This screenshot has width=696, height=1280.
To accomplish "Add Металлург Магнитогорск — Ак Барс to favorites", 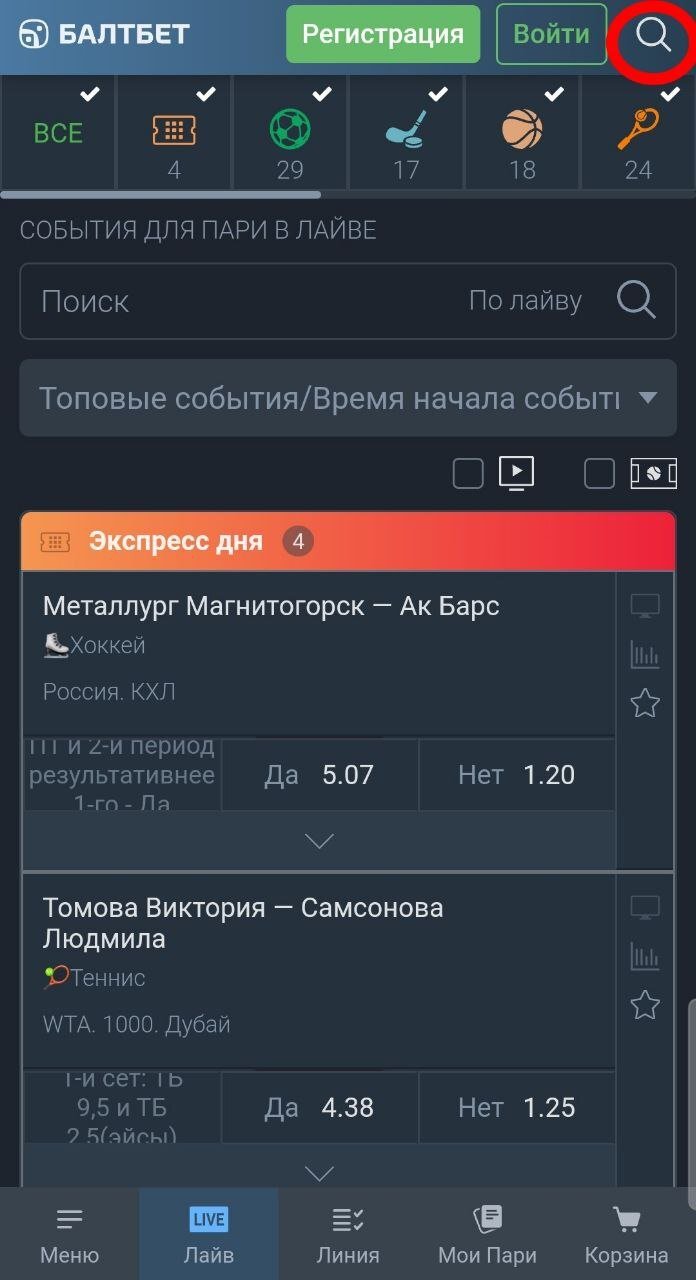I will (x=645, y=703).
